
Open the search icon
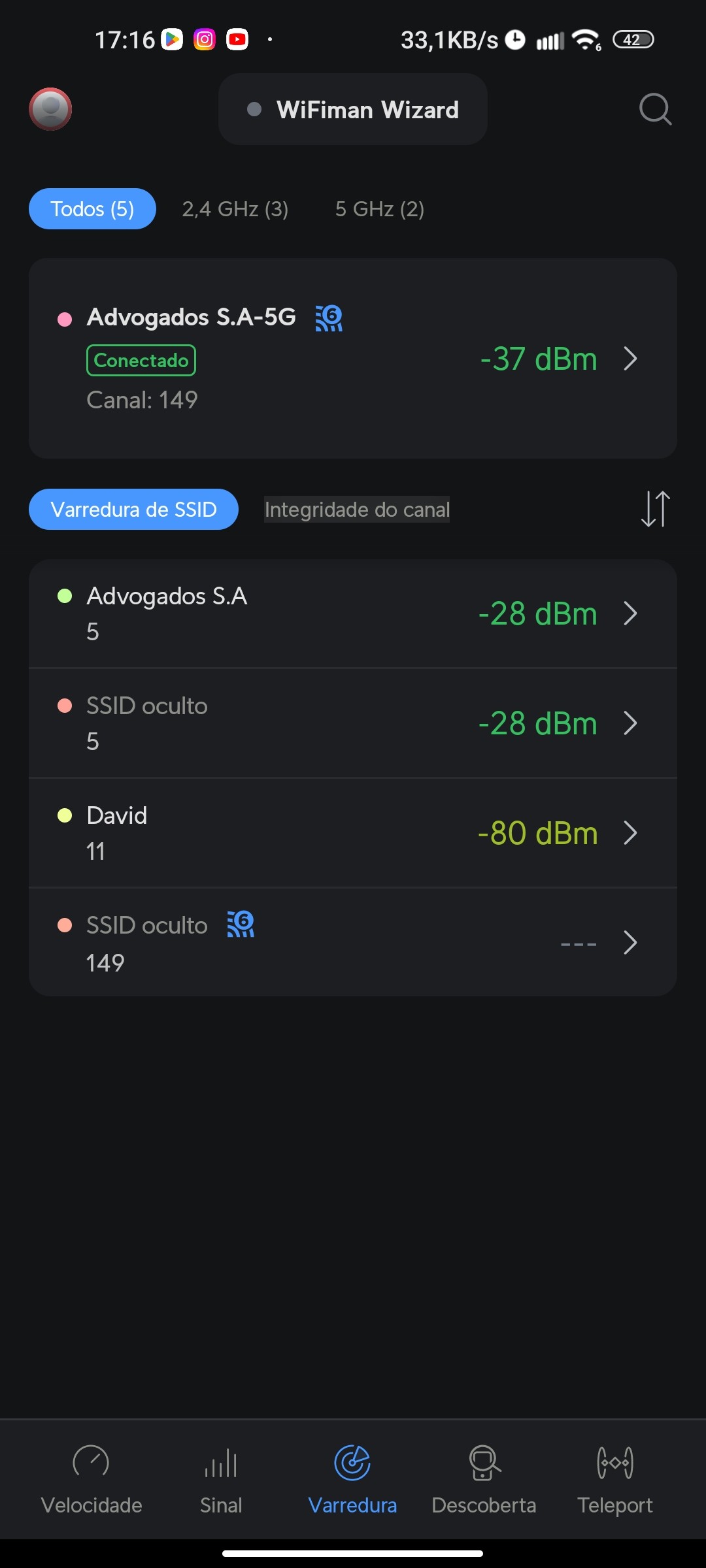tap(655, 109)
